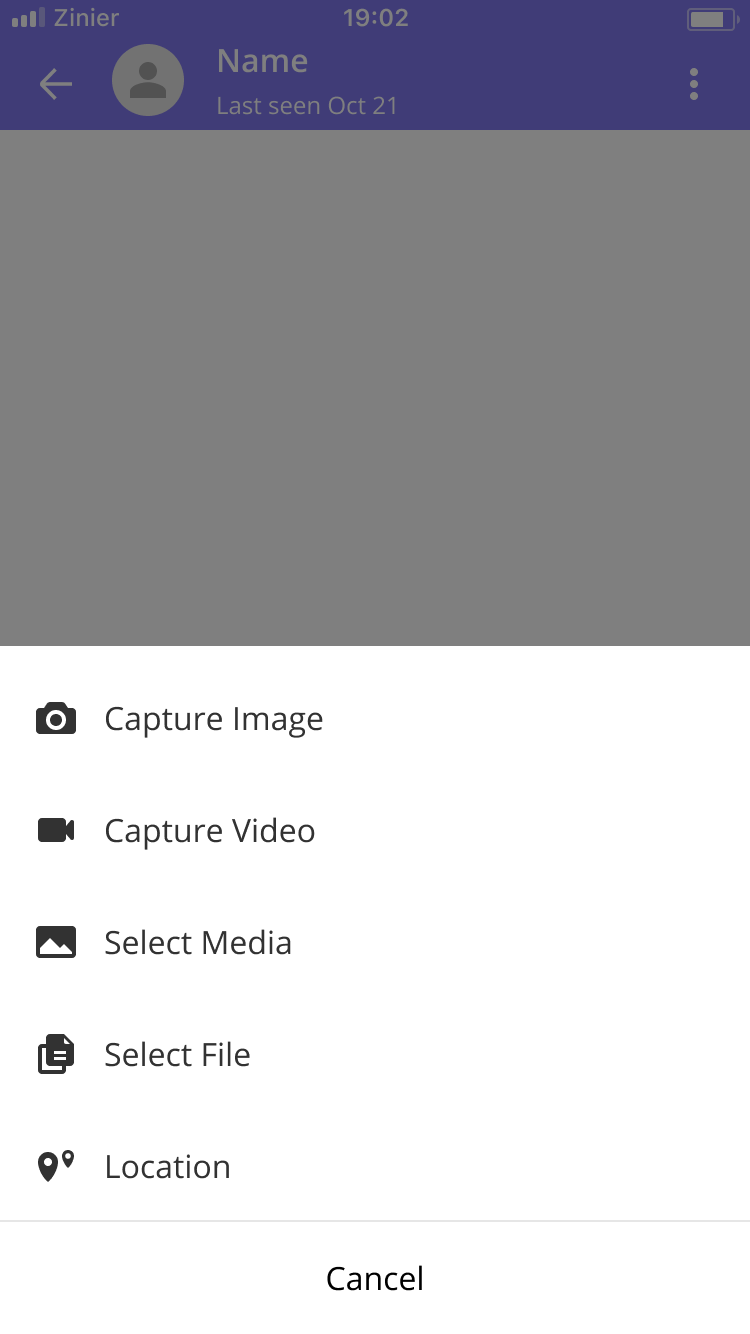Image resolution: width=750 pixels, height=1334 pixels.
Task: Share a Location from the attachment sheet
Action: pyautogui.click(x=375, y=1167)
